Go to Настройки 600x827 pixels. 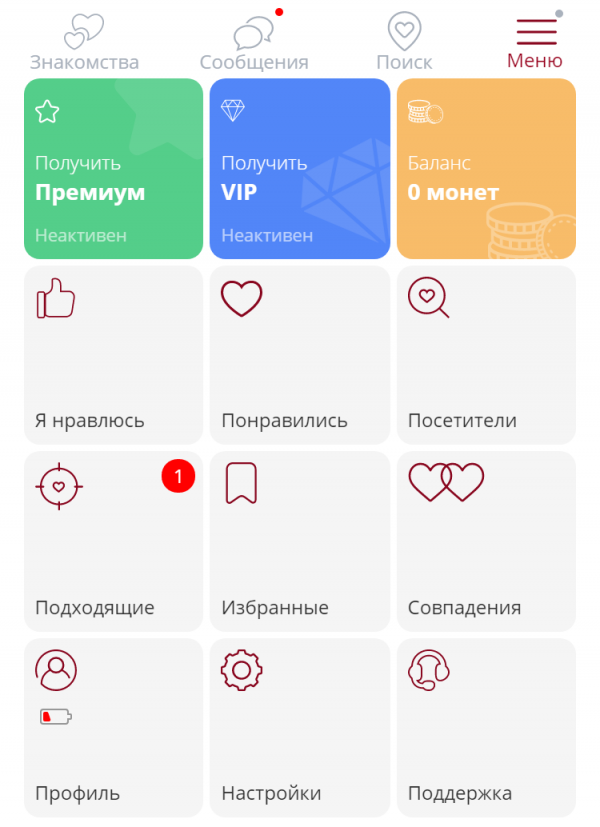pyautogui.click(x=299, y=727)
